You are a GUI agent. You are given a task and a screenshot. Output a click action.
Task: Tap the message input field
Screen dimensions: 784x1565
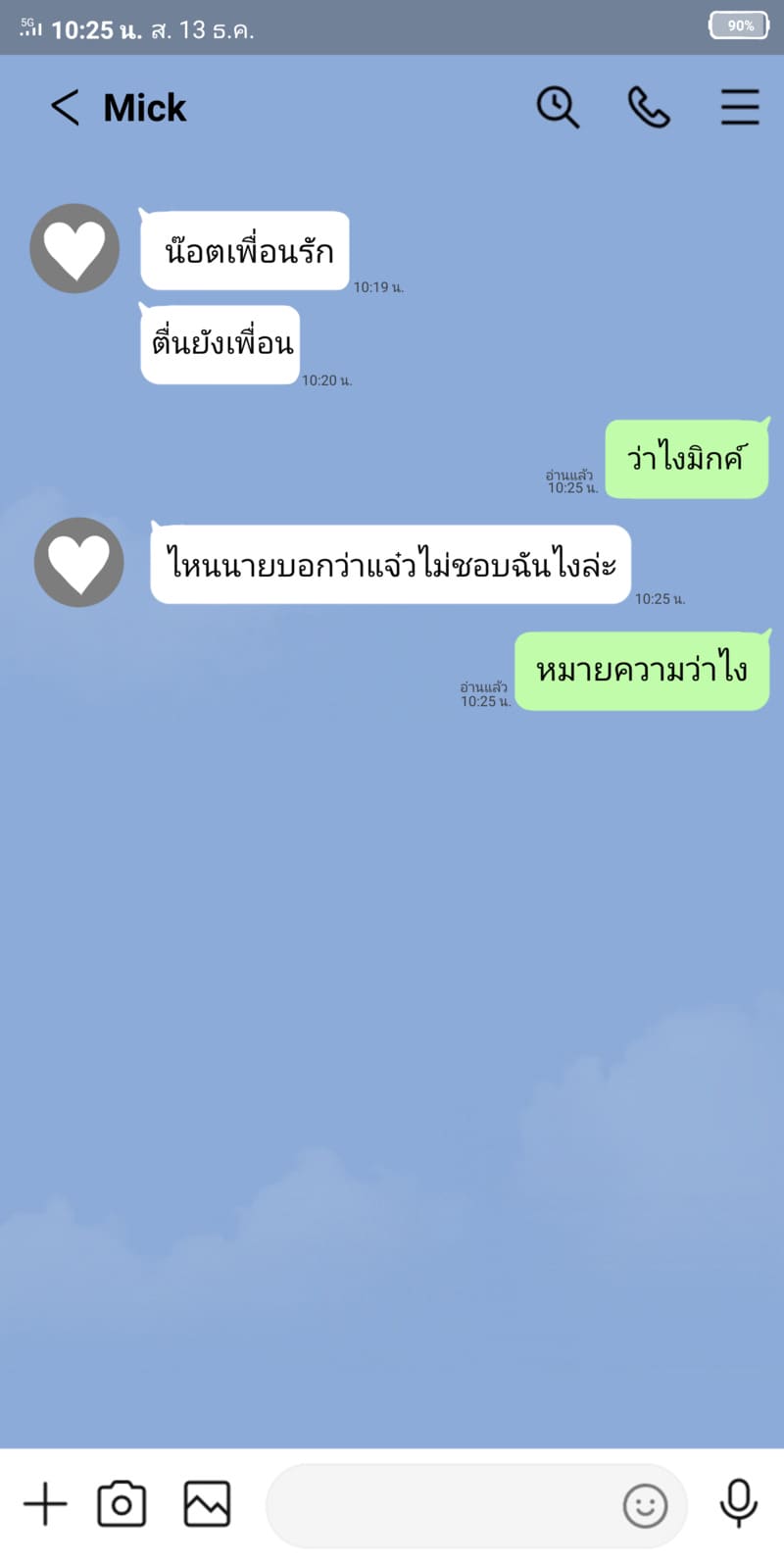[x=441, y=1505]
